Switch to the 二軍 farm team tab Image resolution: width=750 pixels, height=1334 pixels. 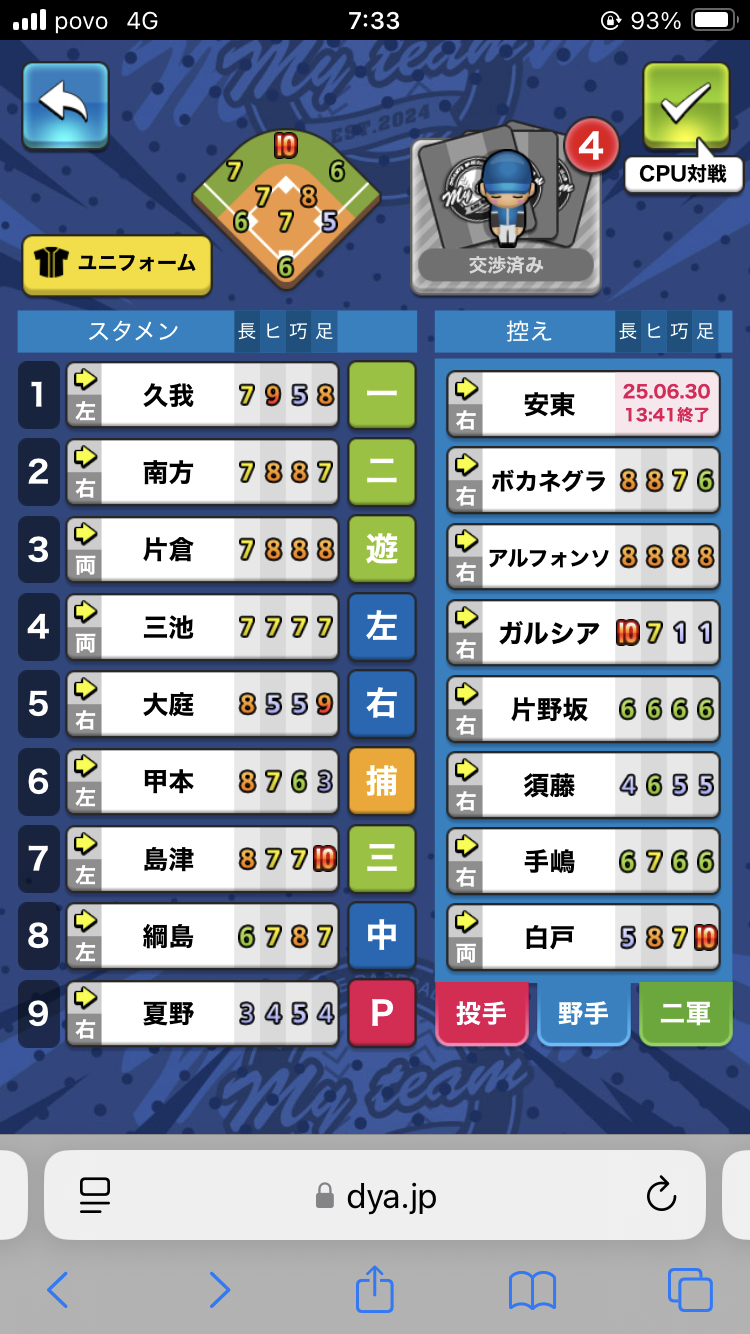click(686, 1014)
